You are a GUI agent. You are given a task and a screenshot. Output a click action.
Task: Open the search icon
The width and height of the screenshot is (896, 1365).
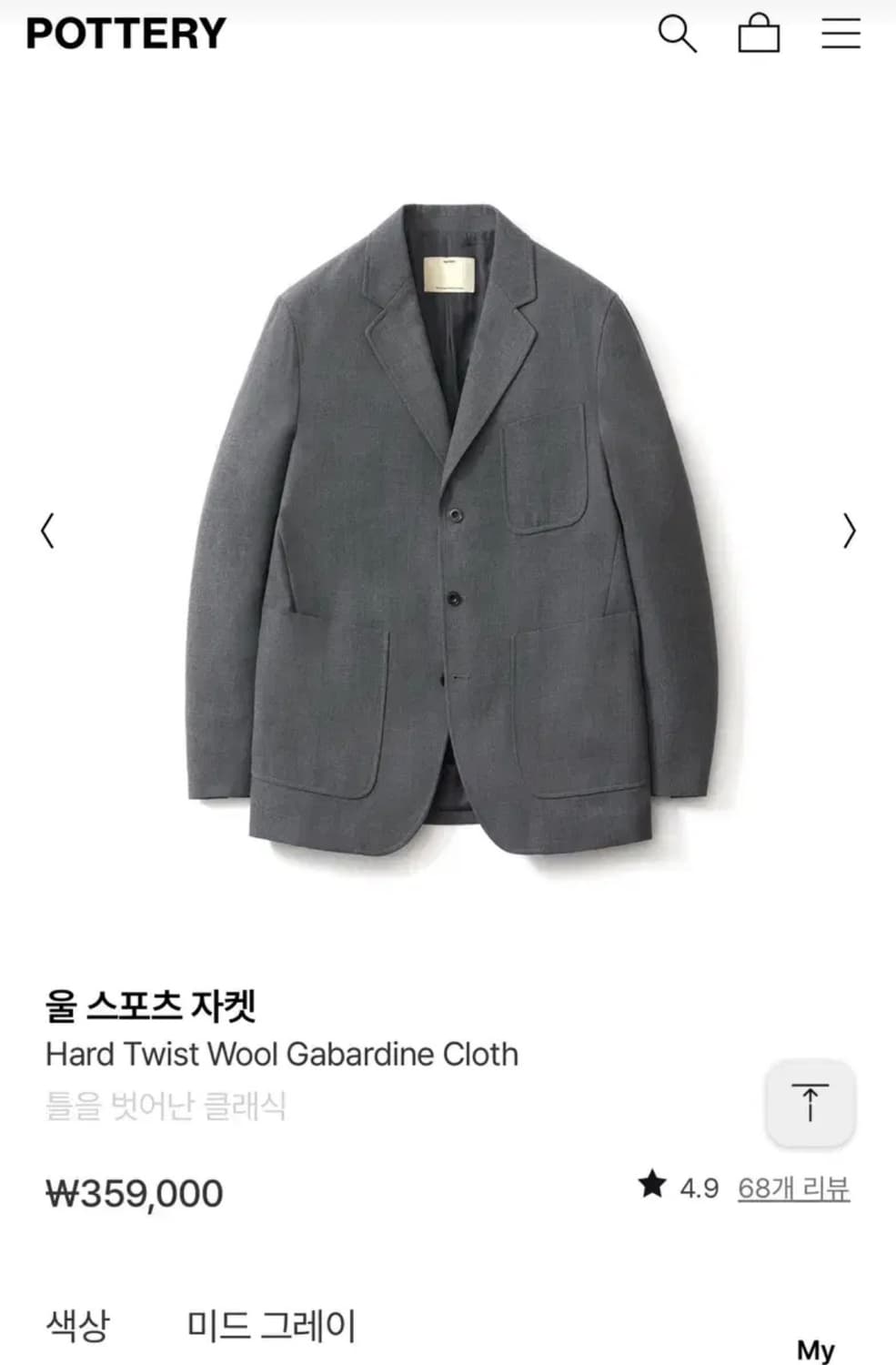[x=677, y=35]
